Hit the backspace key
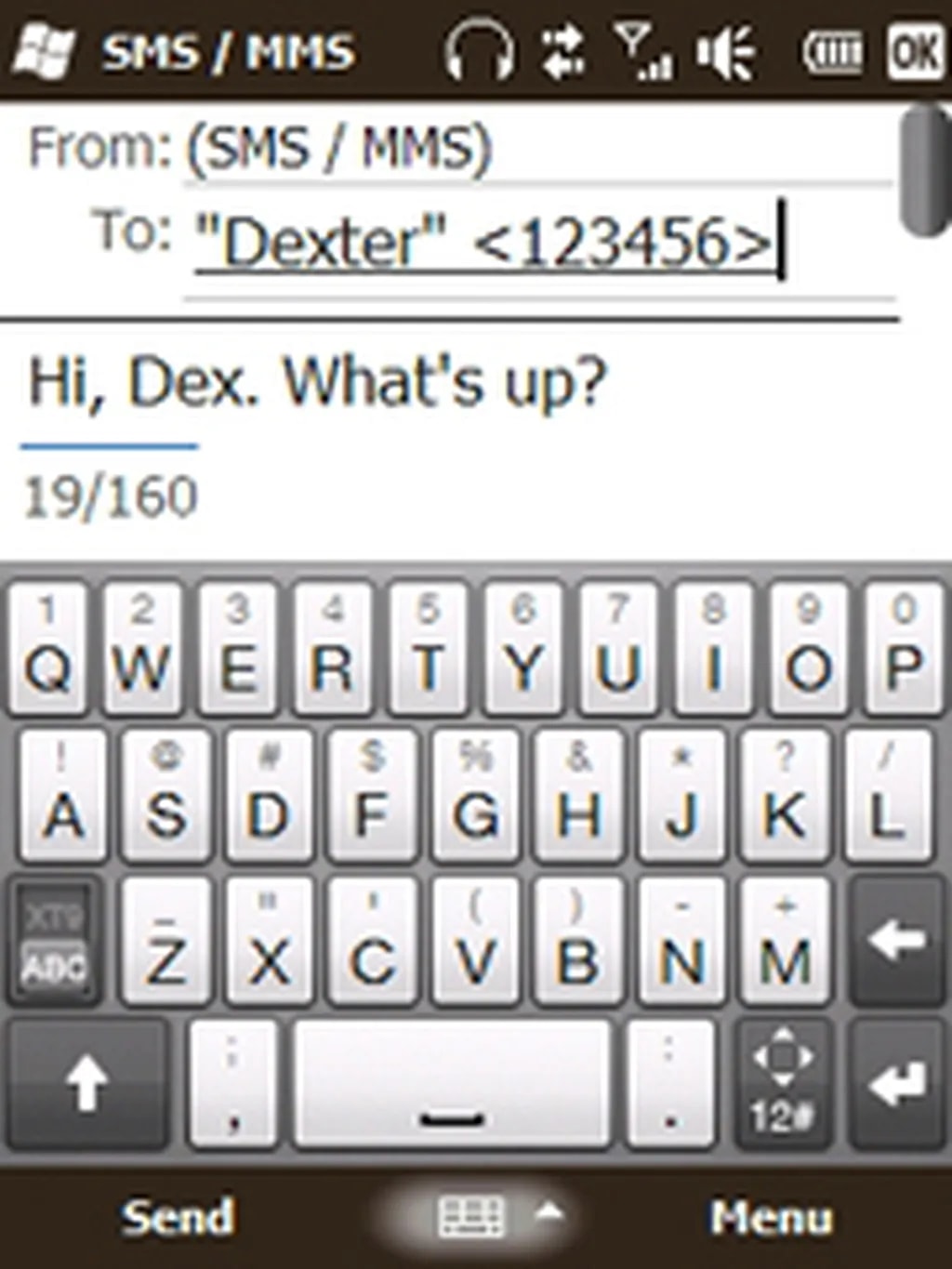Viewport: 952px width, 1269px height. [896, 941]
